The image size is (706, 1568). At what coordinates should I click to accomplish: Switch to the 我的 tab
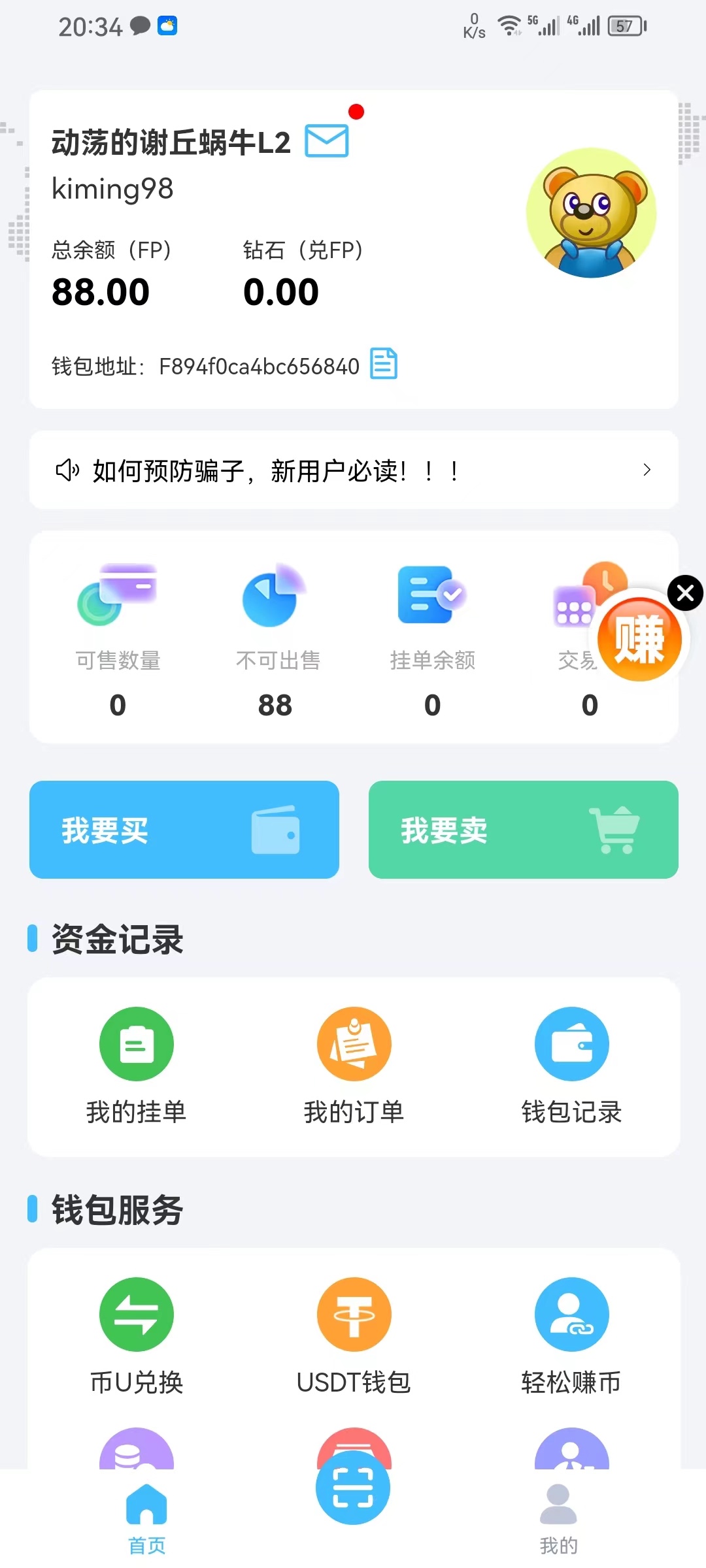(558, 1519)
